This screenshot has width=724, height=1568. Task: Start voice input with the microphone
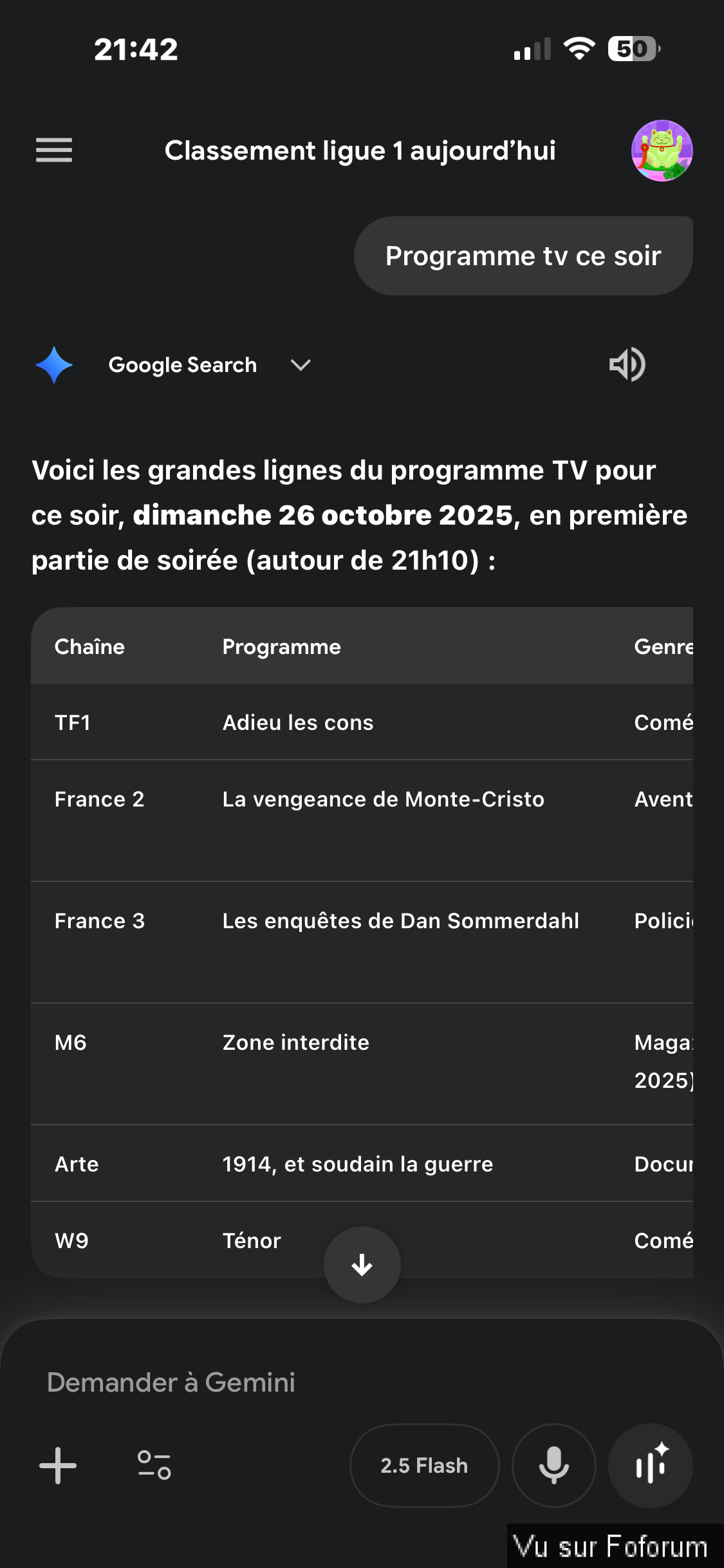pos(553,1466)
